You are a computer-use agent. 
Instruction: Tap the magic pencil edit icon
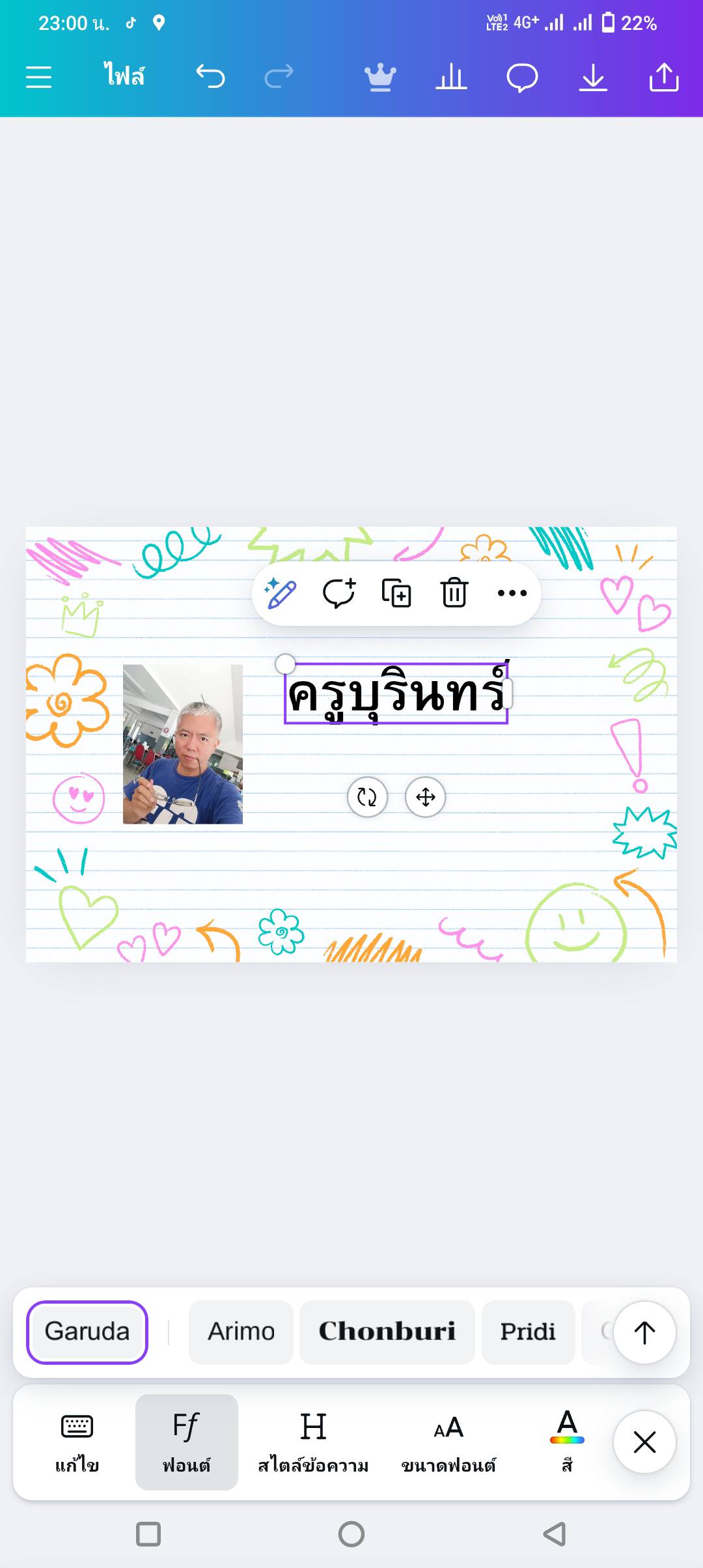click(x=280, y=593)
